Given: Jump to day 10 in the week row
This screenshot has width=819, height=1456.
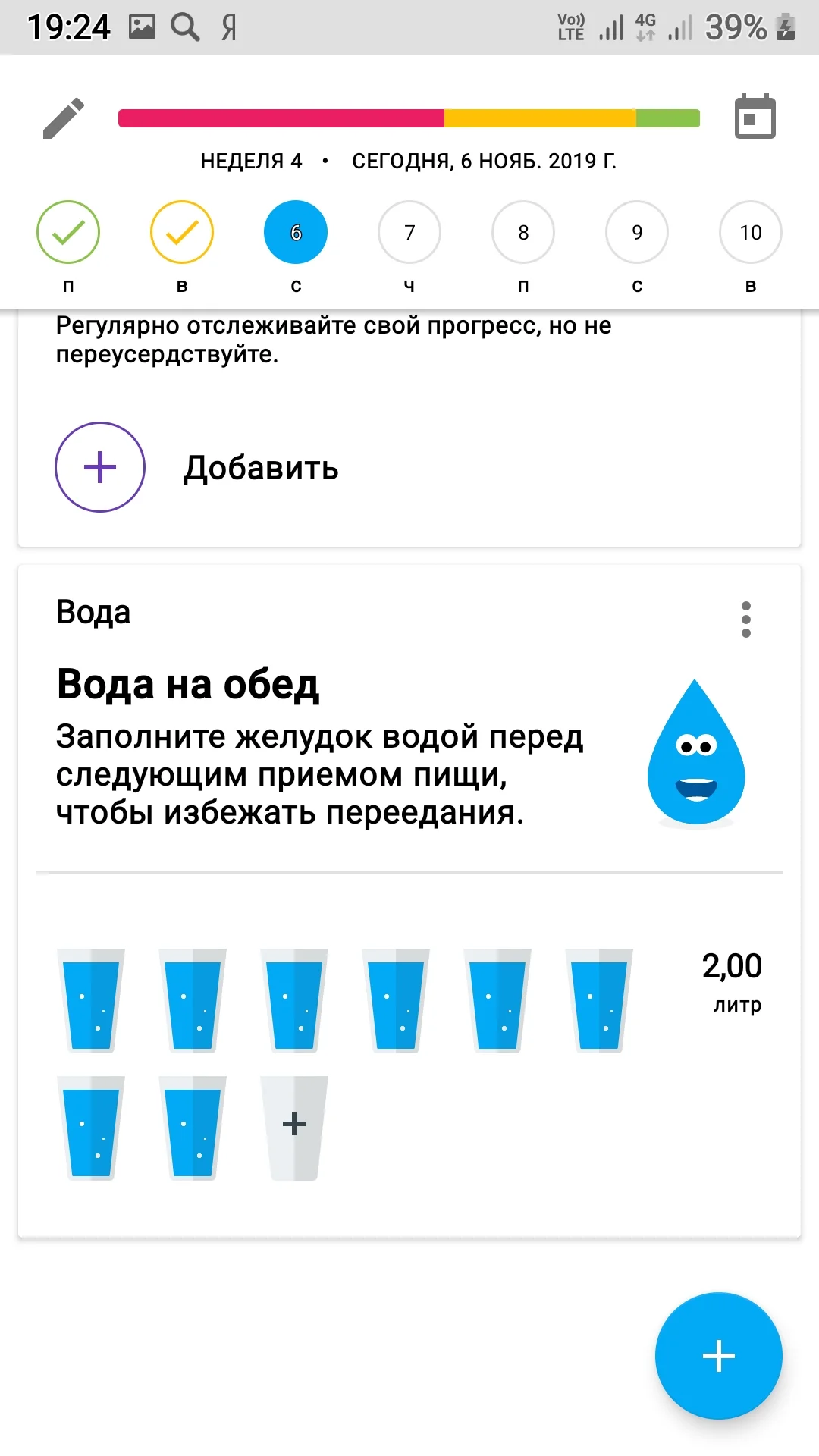Looking at the screenshot, I should [x=751, y=232].
